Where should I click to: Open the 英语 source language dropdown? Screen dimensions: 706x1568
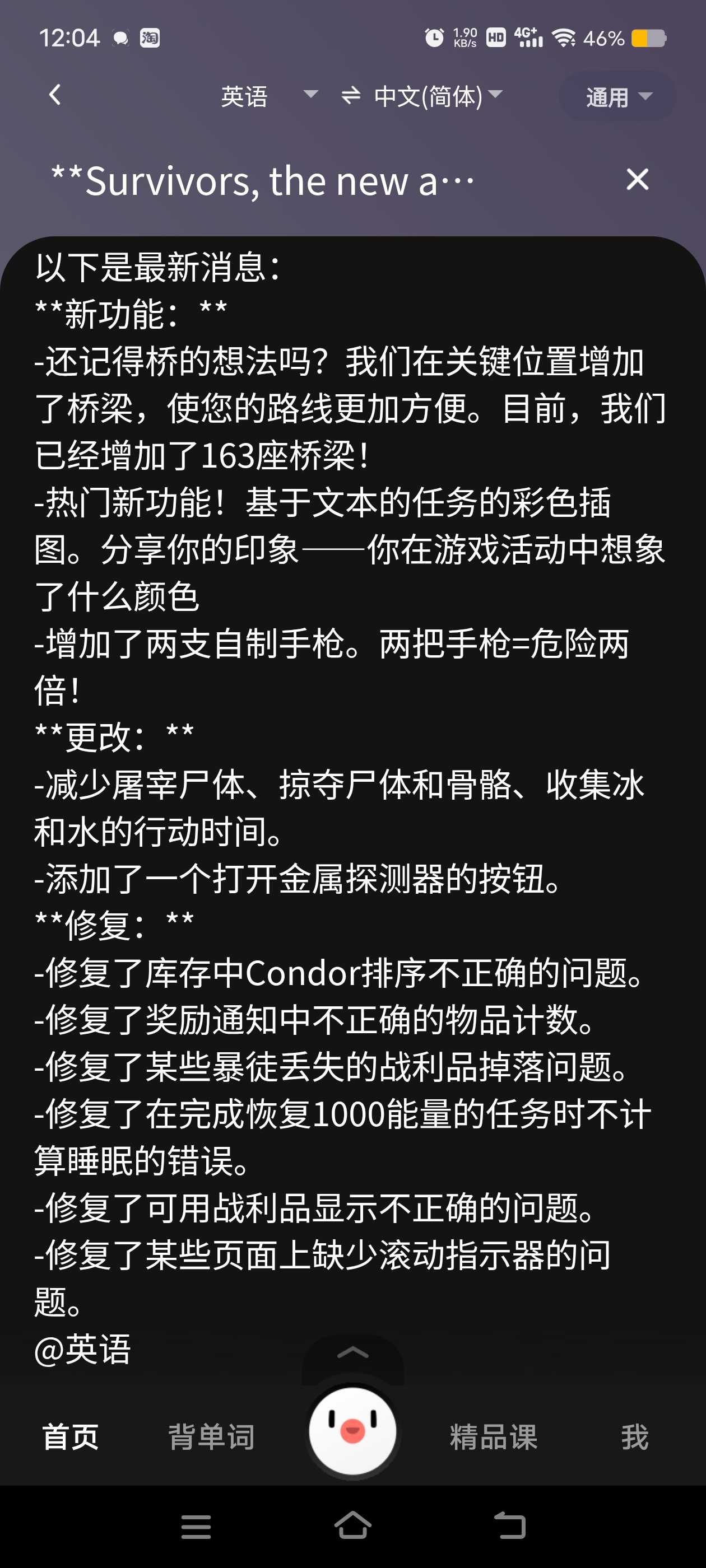268,96
